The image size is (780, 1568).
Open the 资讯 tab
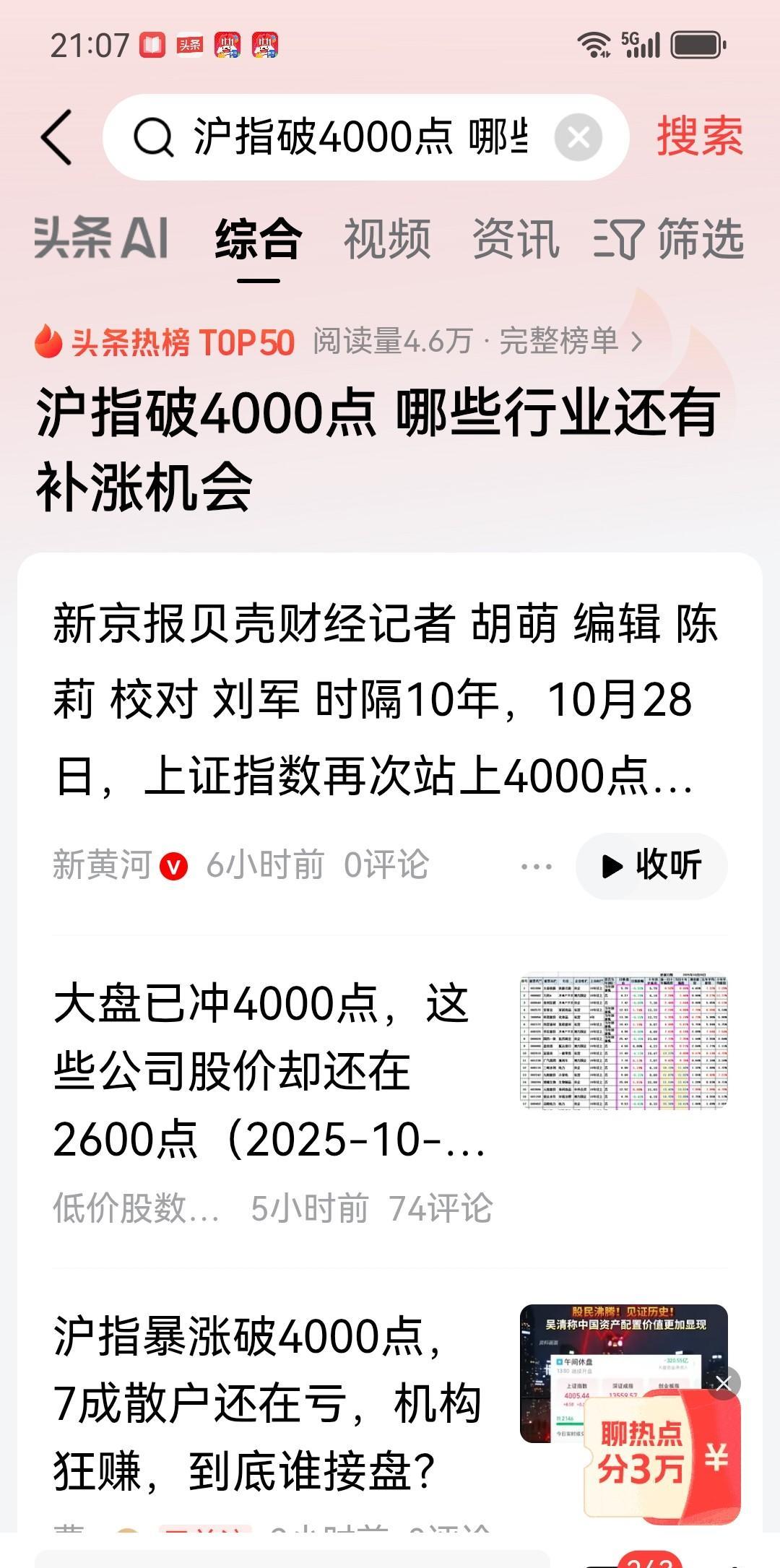pos(516,240)
